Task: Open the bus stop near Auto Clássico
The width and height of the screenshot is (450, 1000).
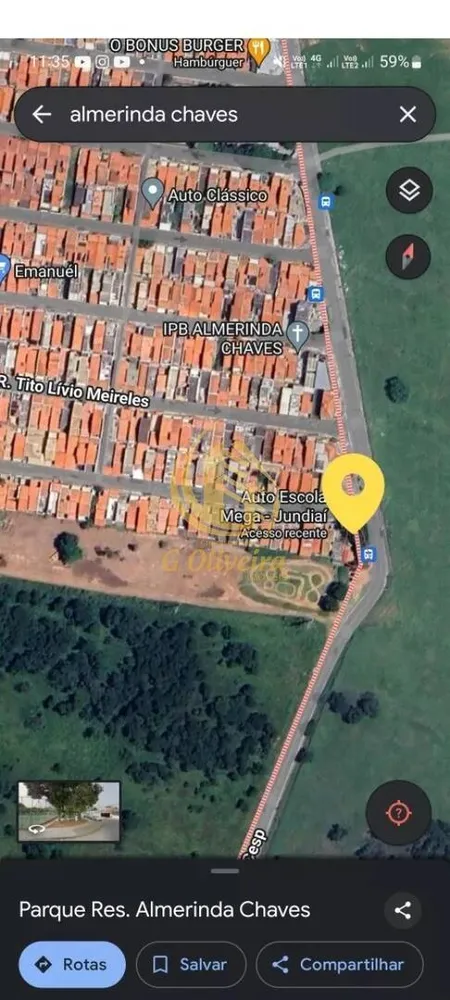Action: click(326, 202)
